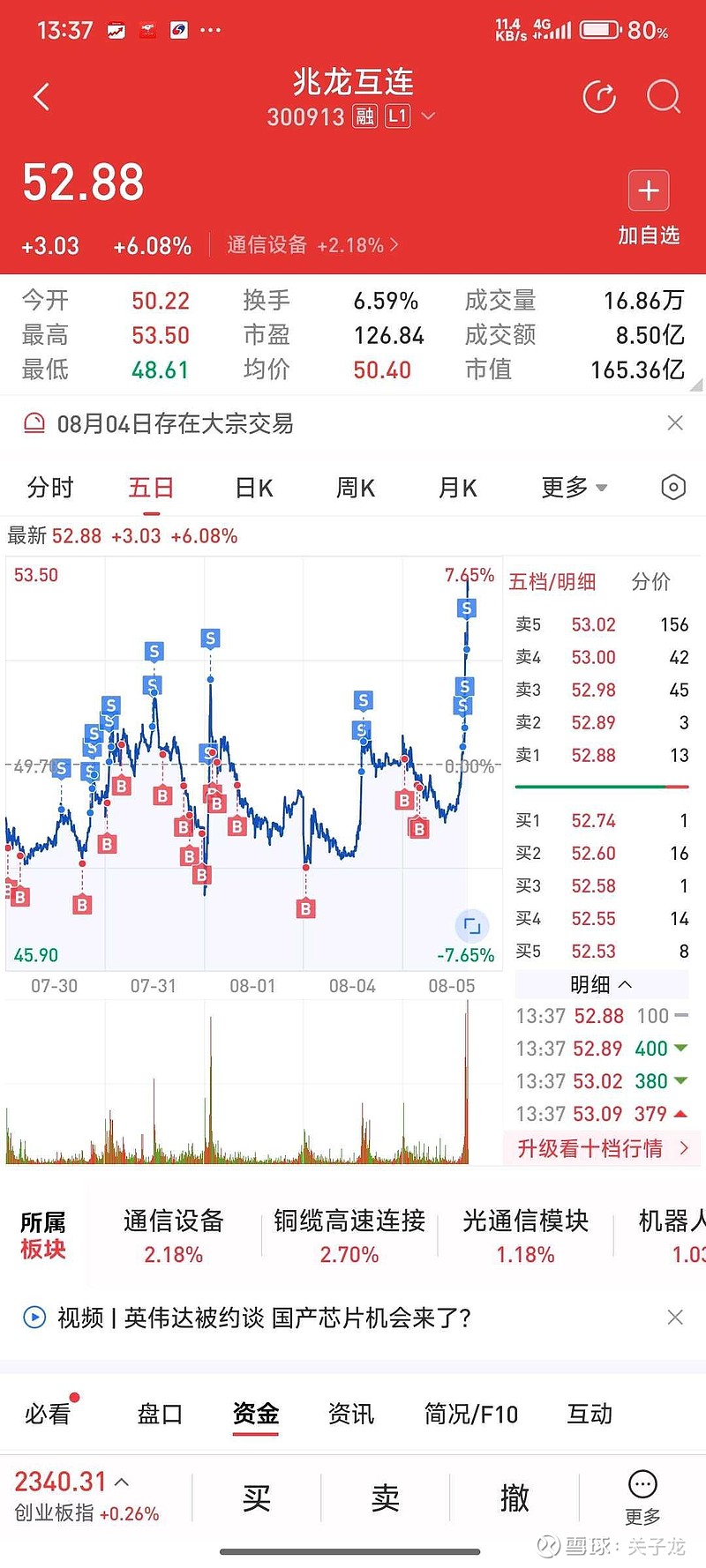Switch to the 分价 tab

tap(651, 582)
